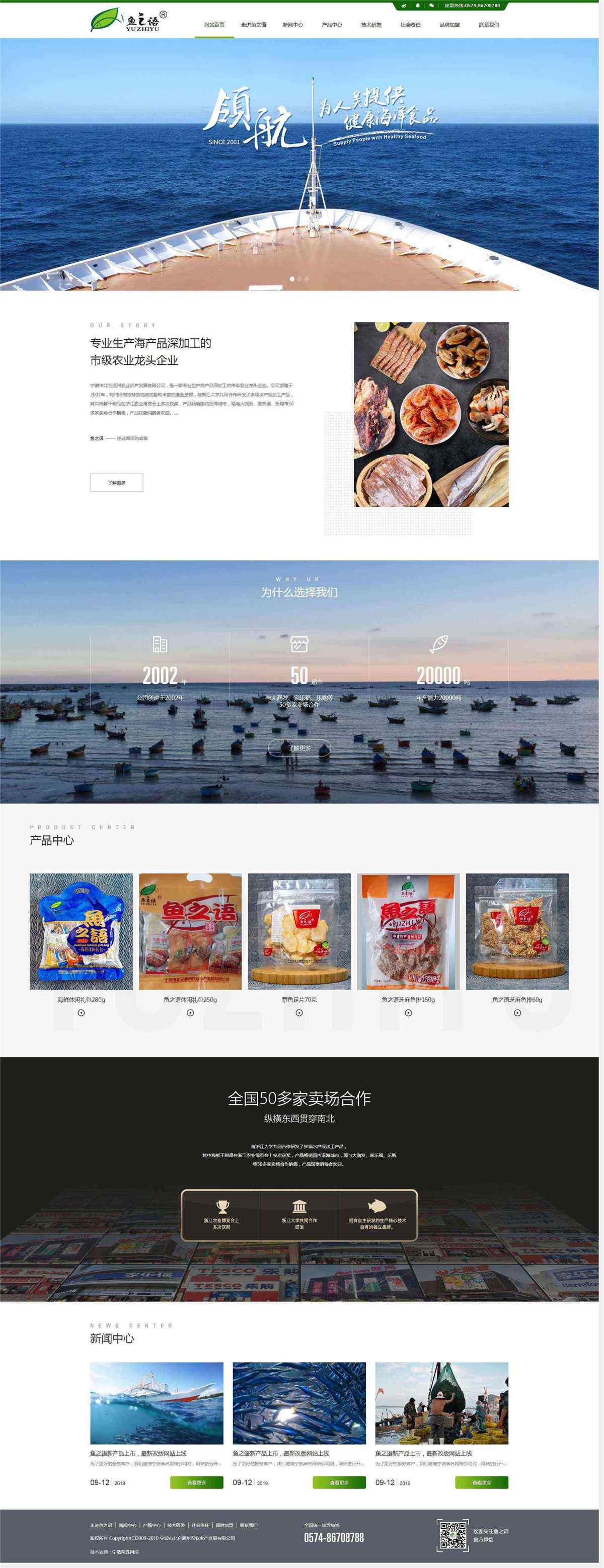Tap the WeChat icon in the header
This screenshot has width=604, height=1568.
click(432, 6)
